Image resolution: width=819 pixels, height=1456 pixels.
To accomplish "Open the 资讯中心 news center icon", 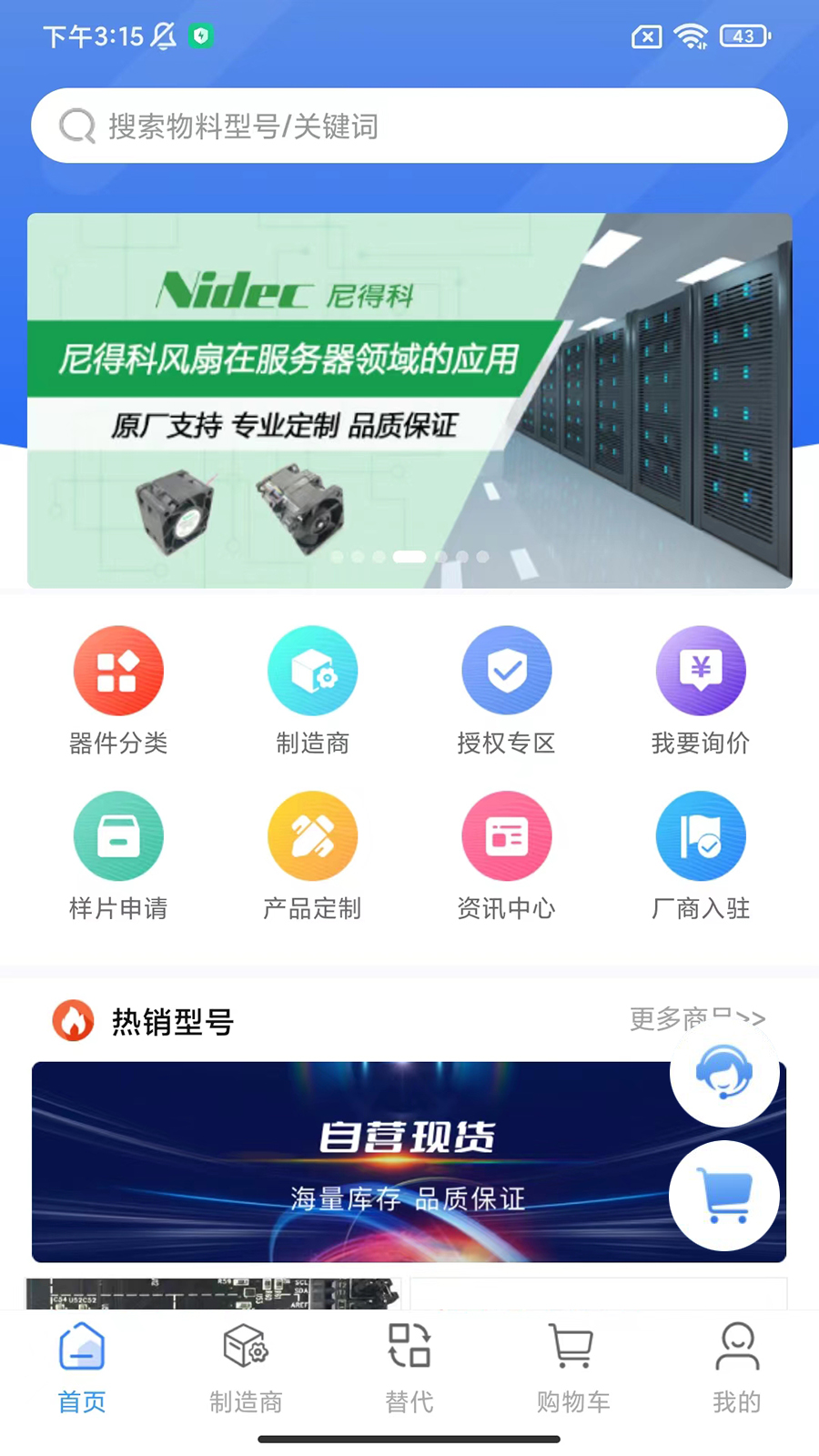I will 507,835.
